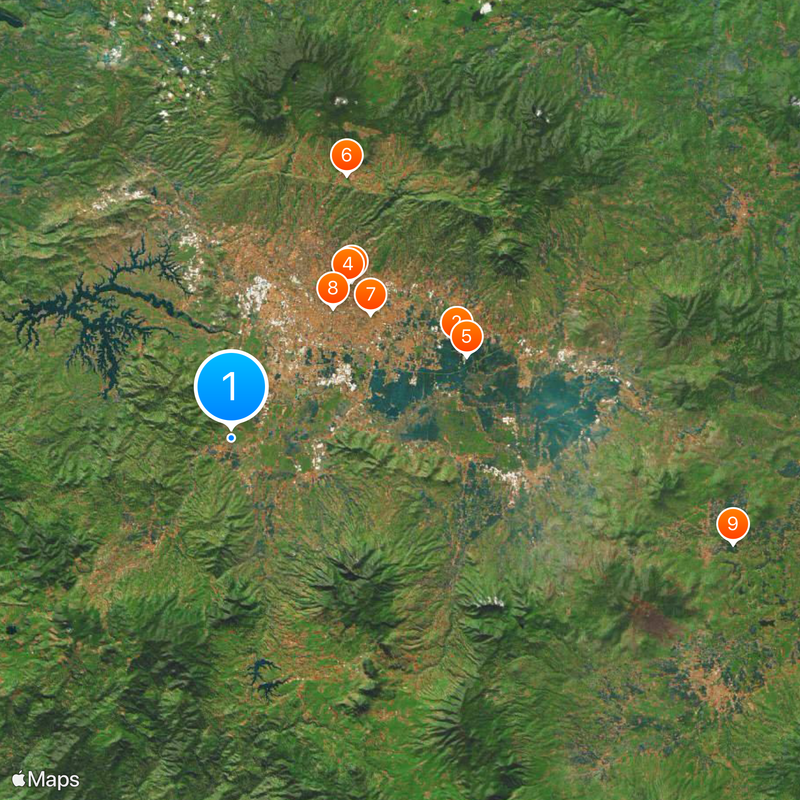The height and width of the screenshot is (800, 800).
Task: Select the pin numbered 9
Action: [x=733, y=523]
